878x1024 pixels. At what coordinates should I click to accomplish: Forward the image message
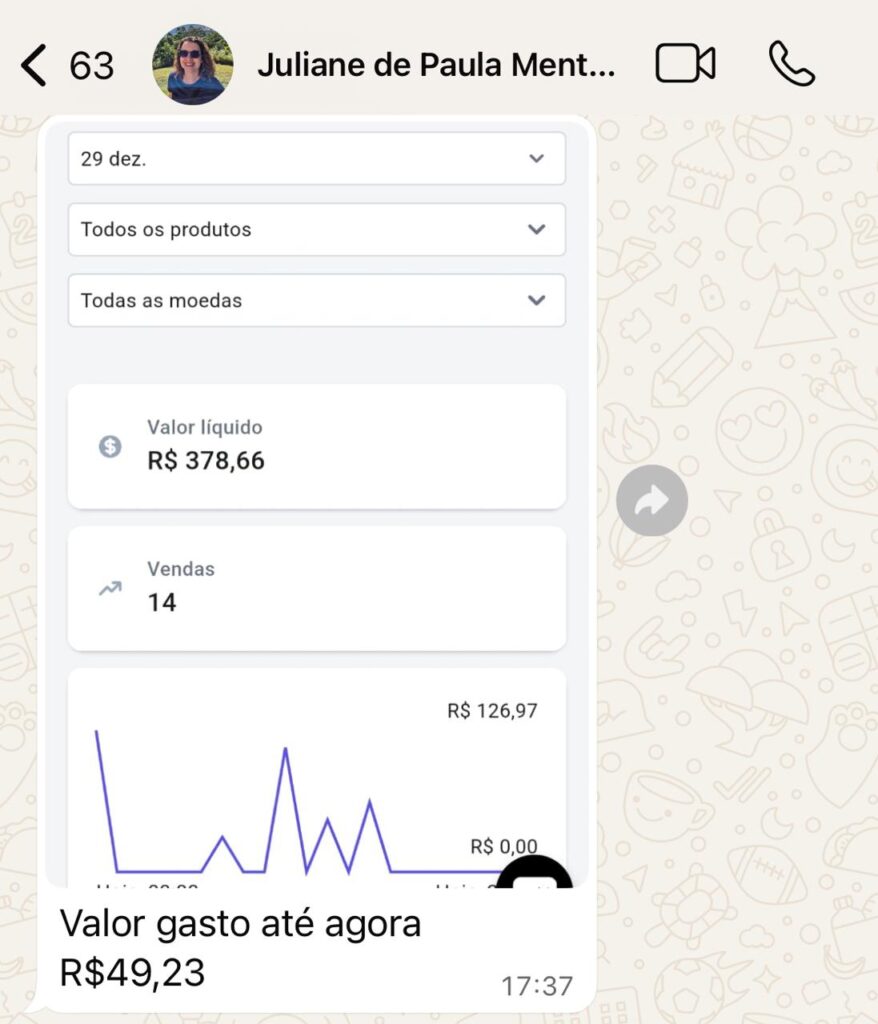point(651,500)
